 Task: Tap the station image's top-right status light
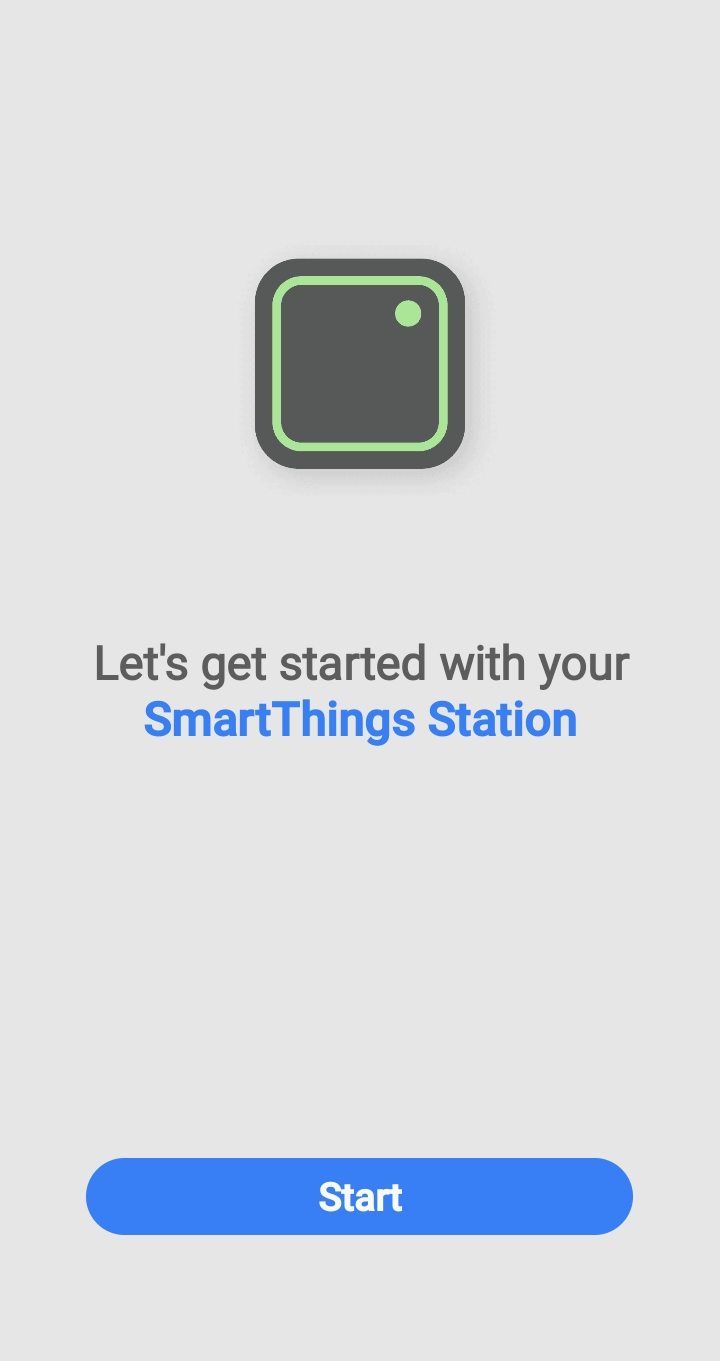pos(409,313)
